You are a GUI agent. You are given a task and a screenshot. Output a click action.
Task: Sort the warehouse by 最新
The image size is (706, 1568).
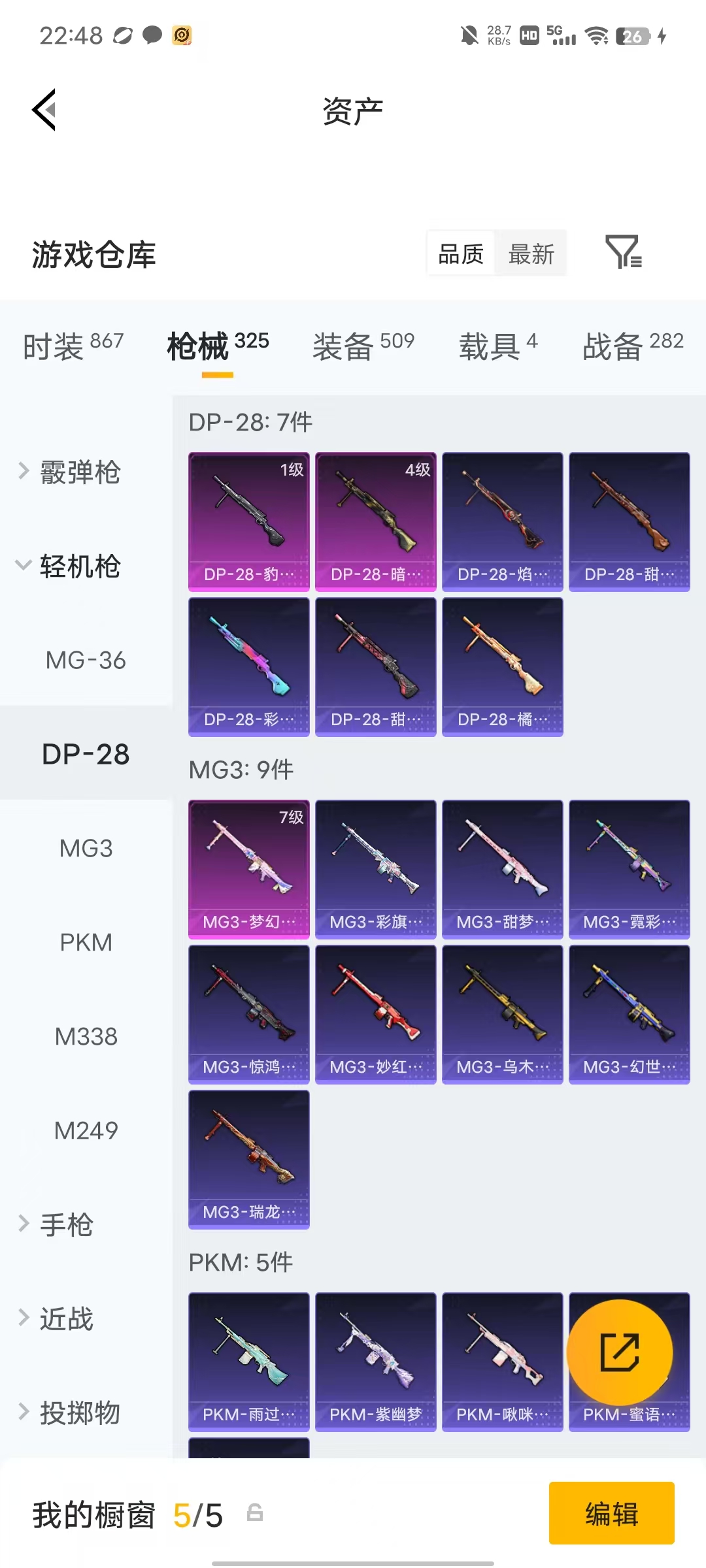pos(531,253)
